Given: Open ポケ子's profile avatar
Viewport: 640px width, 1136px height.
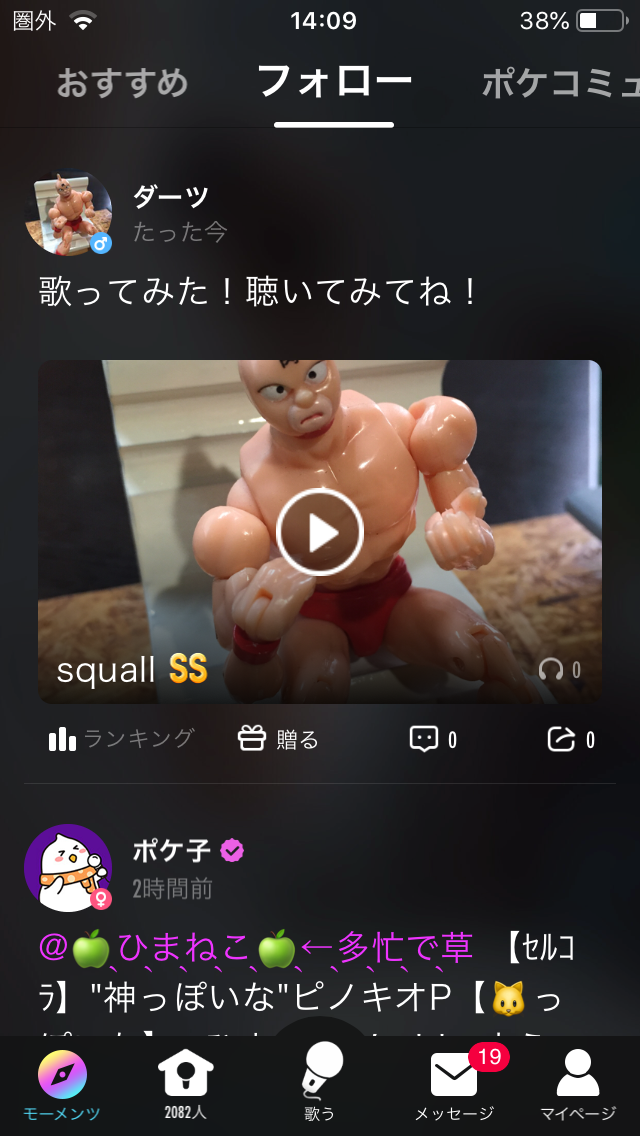Looking at the screenshot, I should (x=68, y=867).
